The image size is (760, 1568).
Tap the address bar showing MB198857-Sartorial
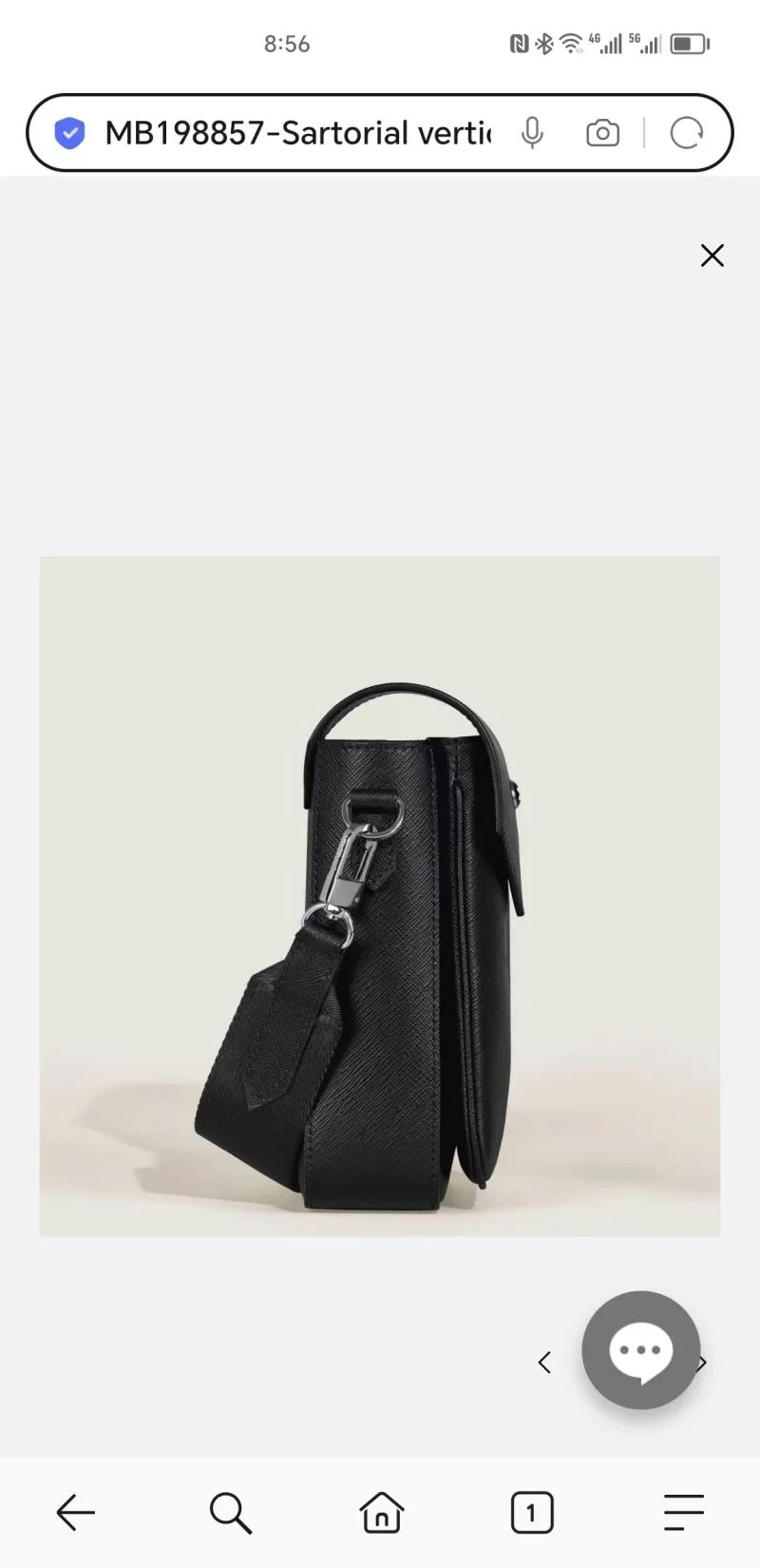click(296, 133)
